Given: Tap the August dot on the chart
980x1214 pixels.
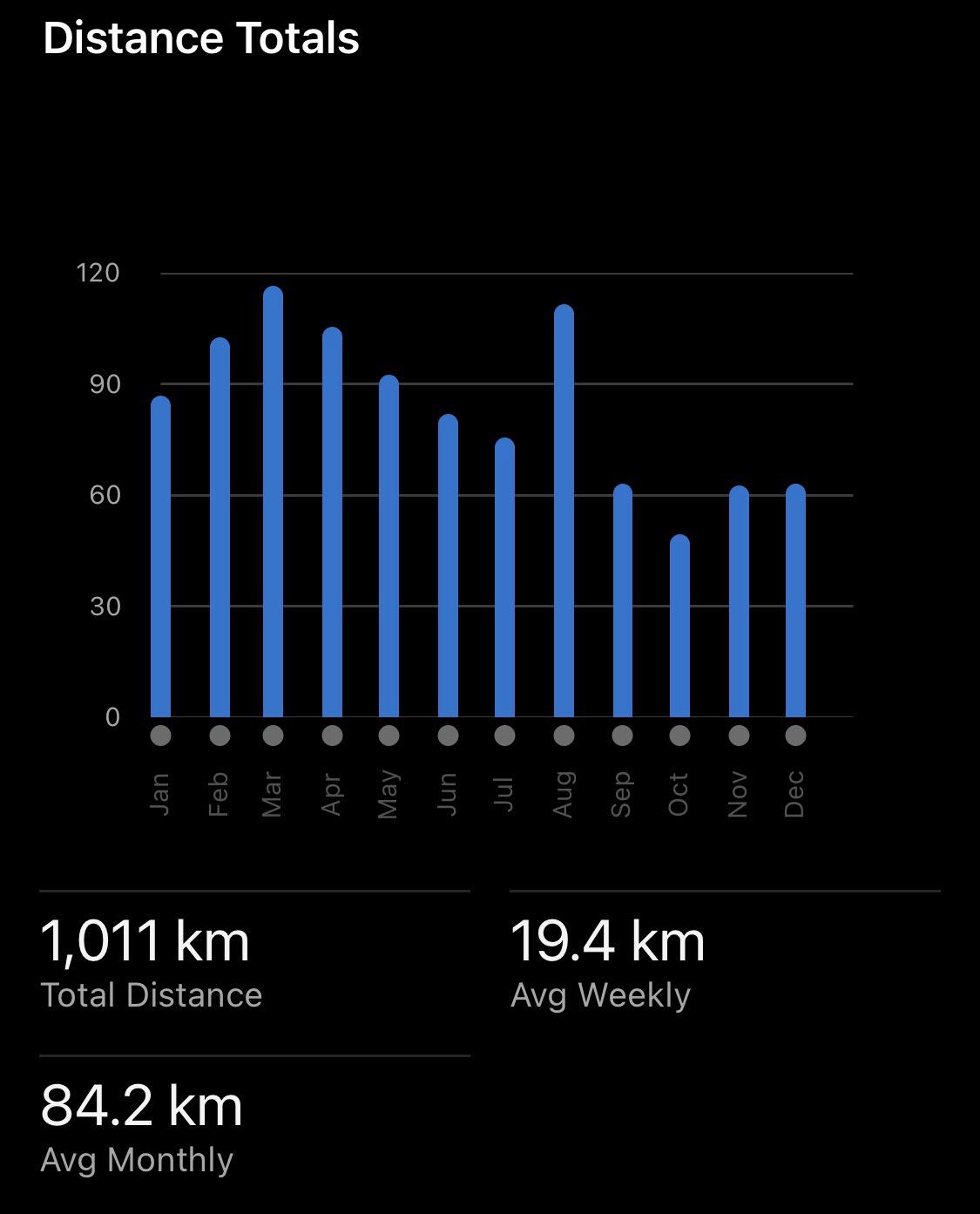Looking at the screenshot, I should (564, 736).
